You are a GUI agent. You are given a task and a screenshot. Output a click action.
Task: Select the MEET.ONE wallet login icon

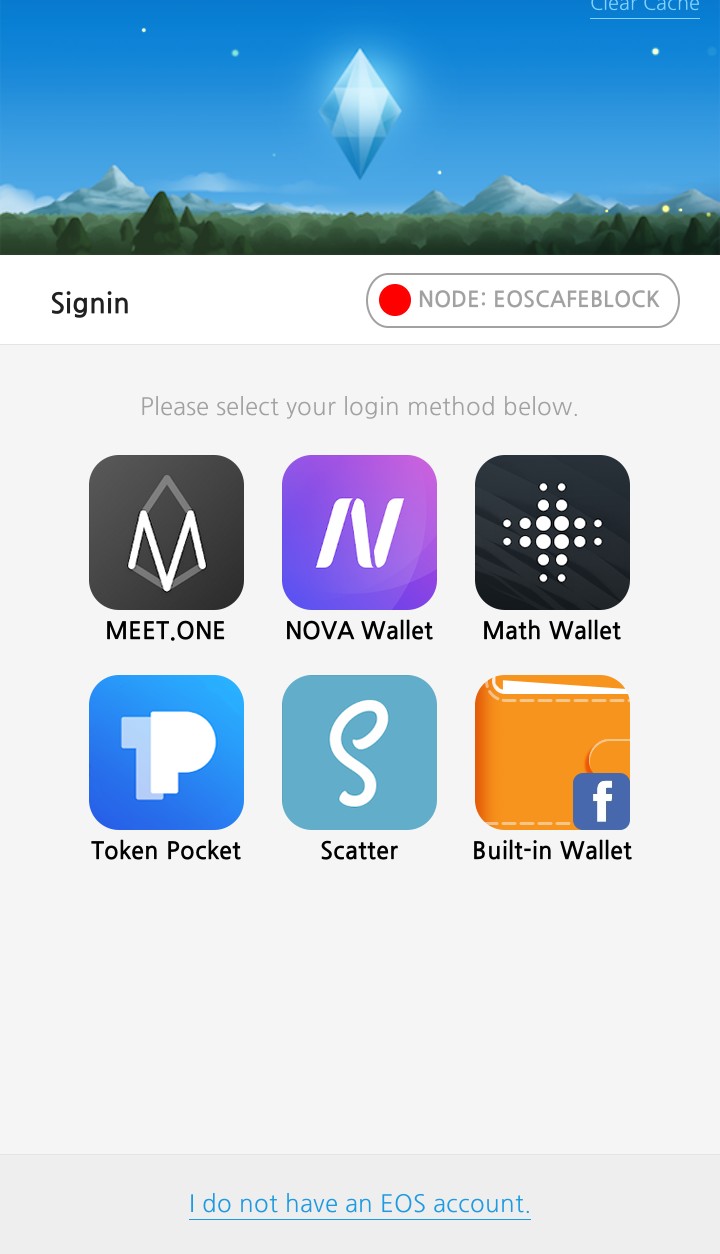166,531
